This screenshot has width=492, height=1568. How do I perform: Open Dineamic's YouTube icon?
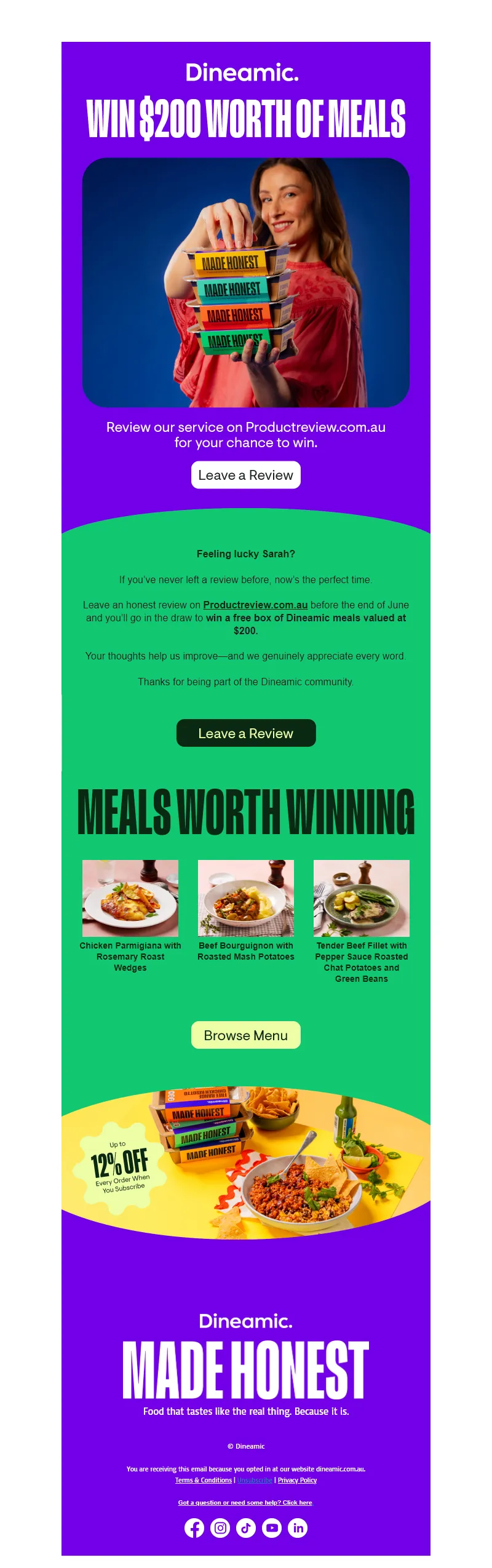272,1528
